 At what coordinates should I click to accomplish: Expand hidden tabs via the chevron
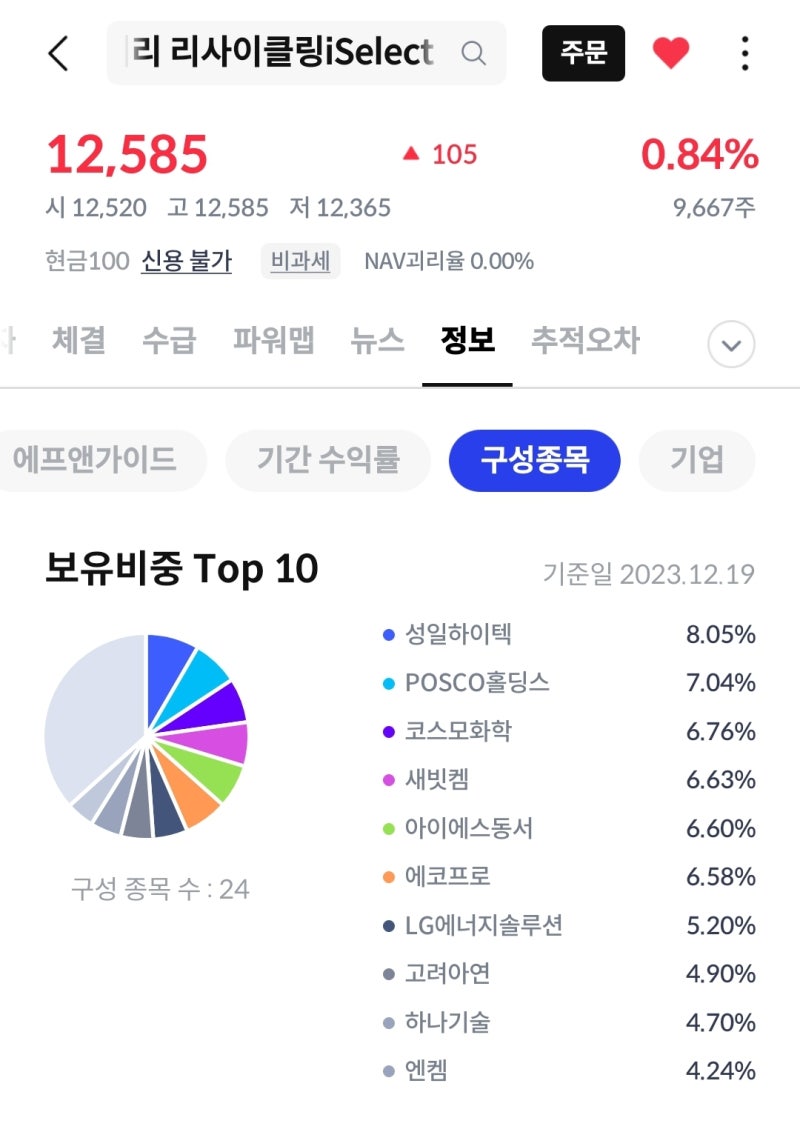tap(731, 343)
